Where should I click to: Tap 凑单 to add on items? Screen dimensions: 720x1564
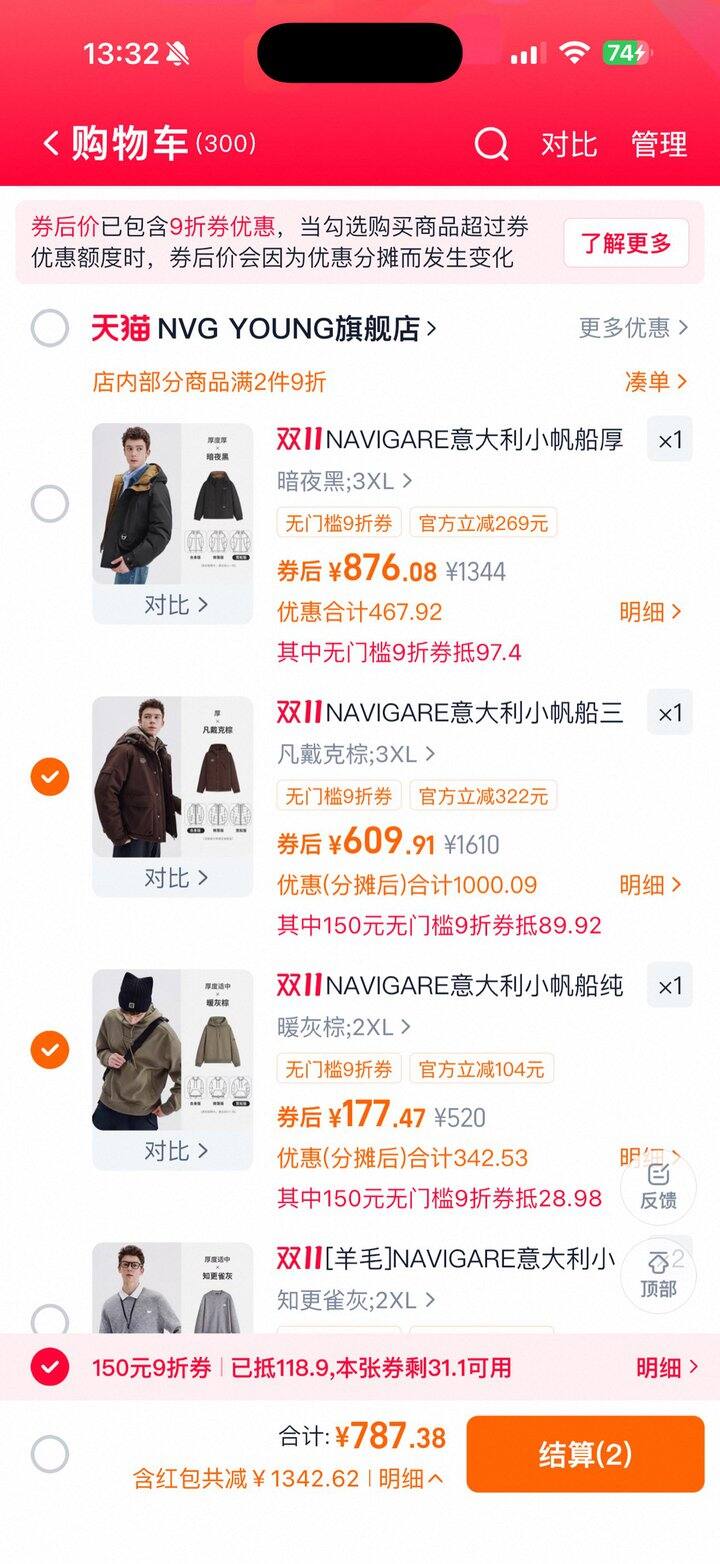(655, 381)
